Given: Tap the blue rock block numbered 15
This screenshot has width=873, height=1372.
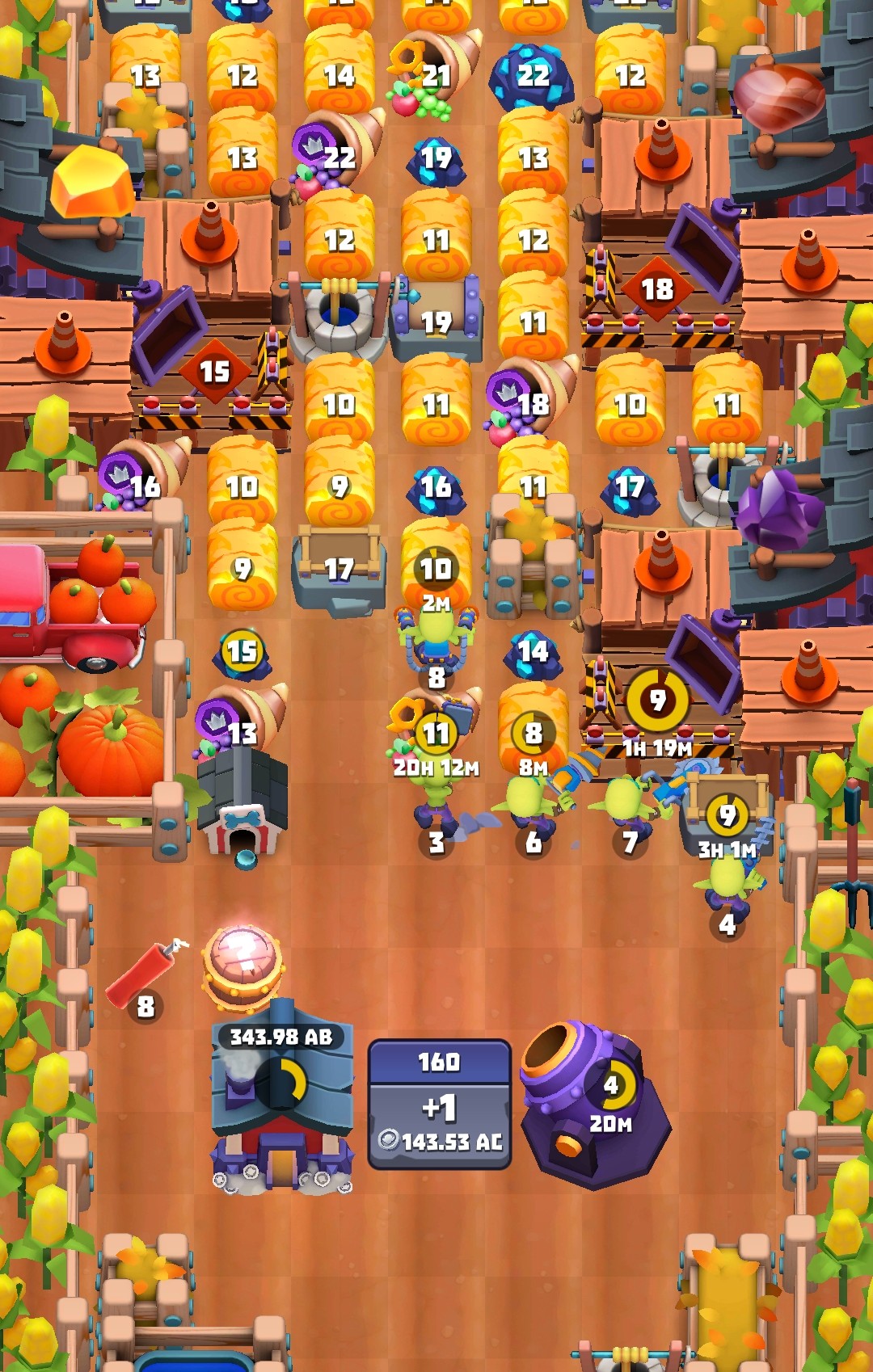Looking at the screenshot, I should pyautogui.click(x=242, y=651).
